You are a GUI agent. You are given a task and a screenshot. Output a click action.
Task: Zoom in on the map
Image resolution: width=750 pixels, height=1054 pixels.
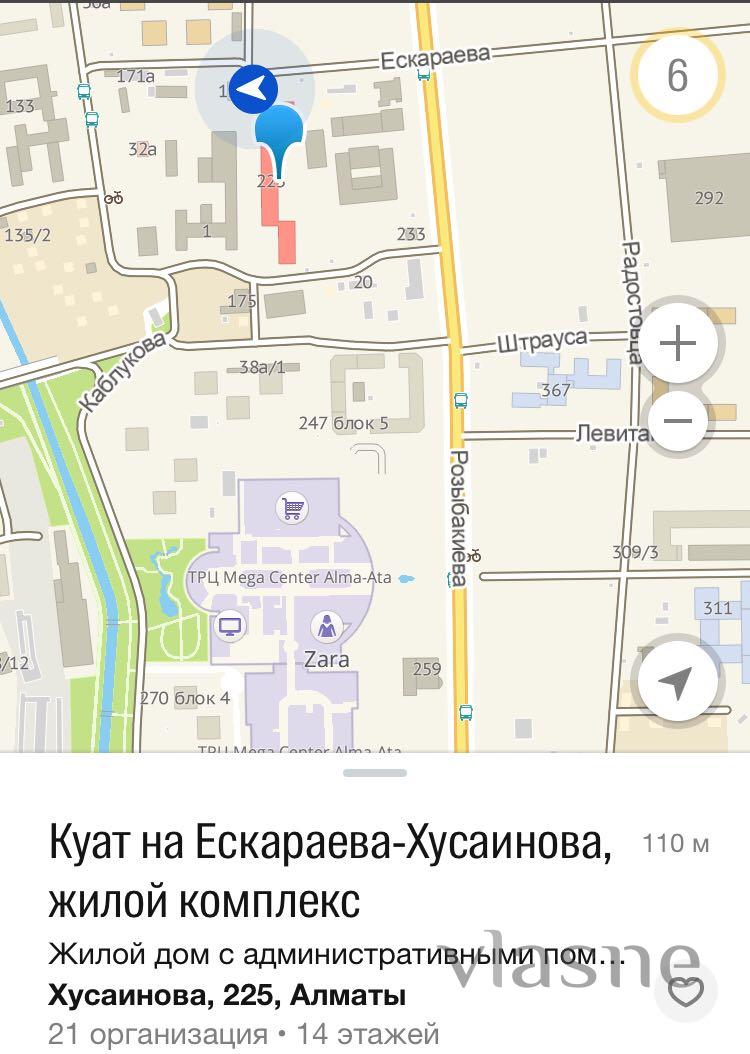pyautogui.click(x=678, y=344)
